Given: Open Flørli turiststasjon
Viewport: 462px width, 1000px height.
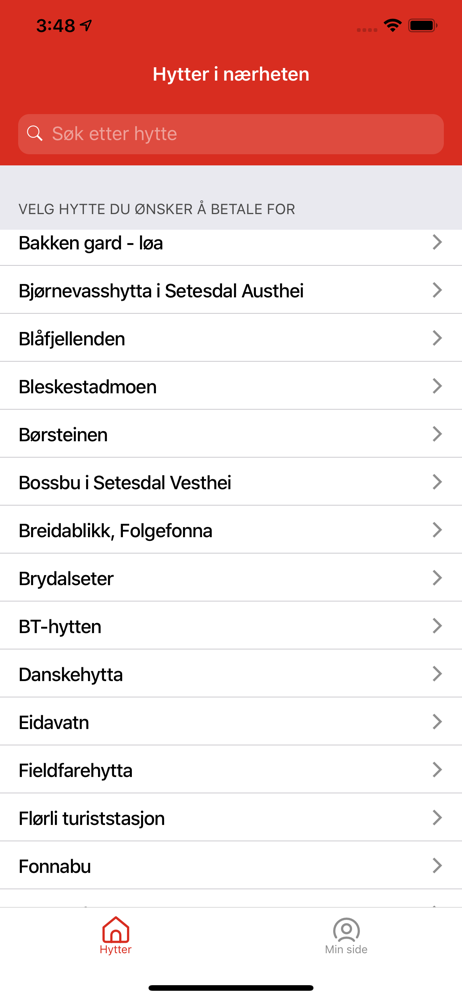Looking at the screenshot, I should click(231, 818).
